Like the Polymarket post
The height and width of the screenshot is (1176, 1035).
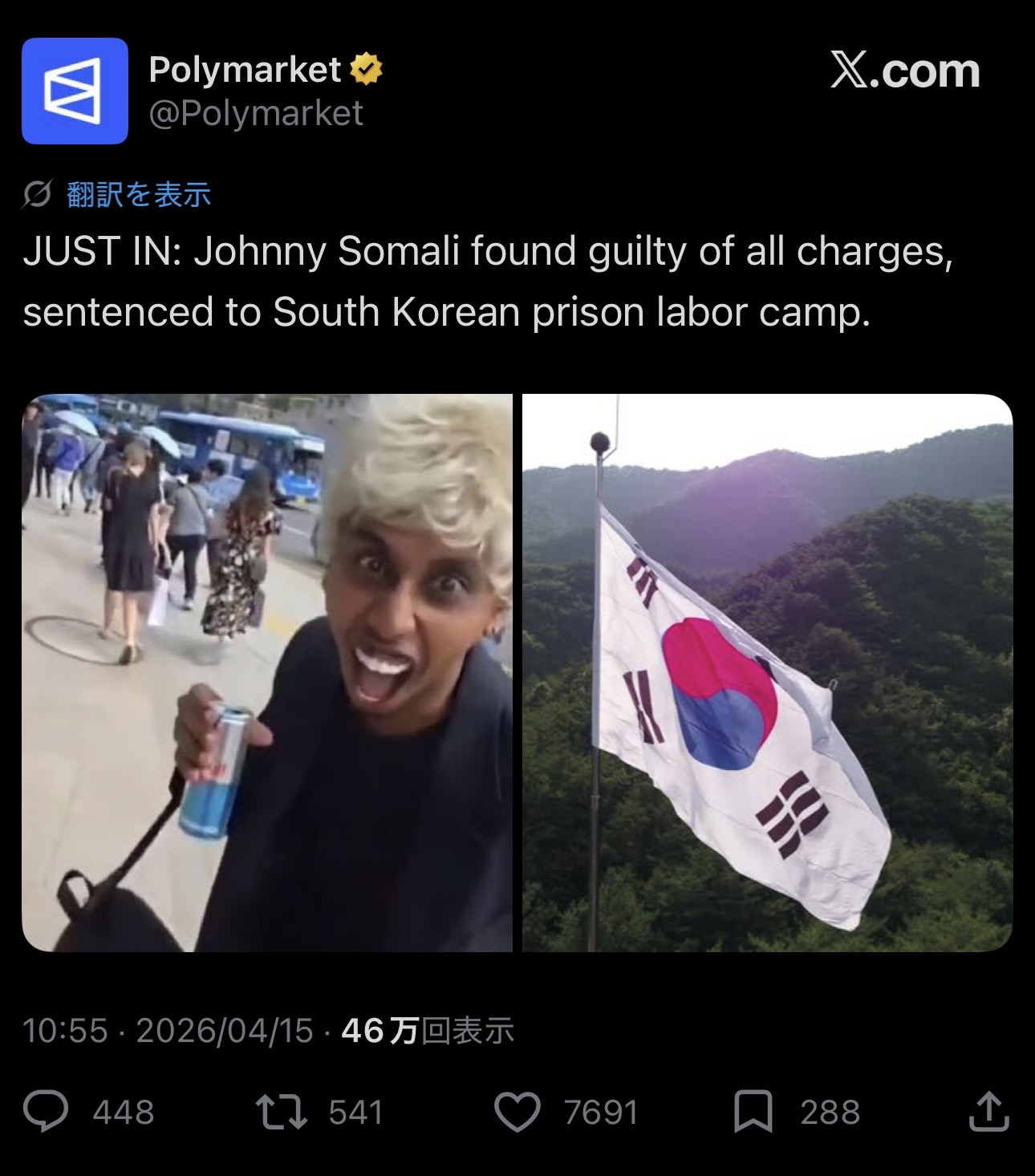coord(517,1112)
